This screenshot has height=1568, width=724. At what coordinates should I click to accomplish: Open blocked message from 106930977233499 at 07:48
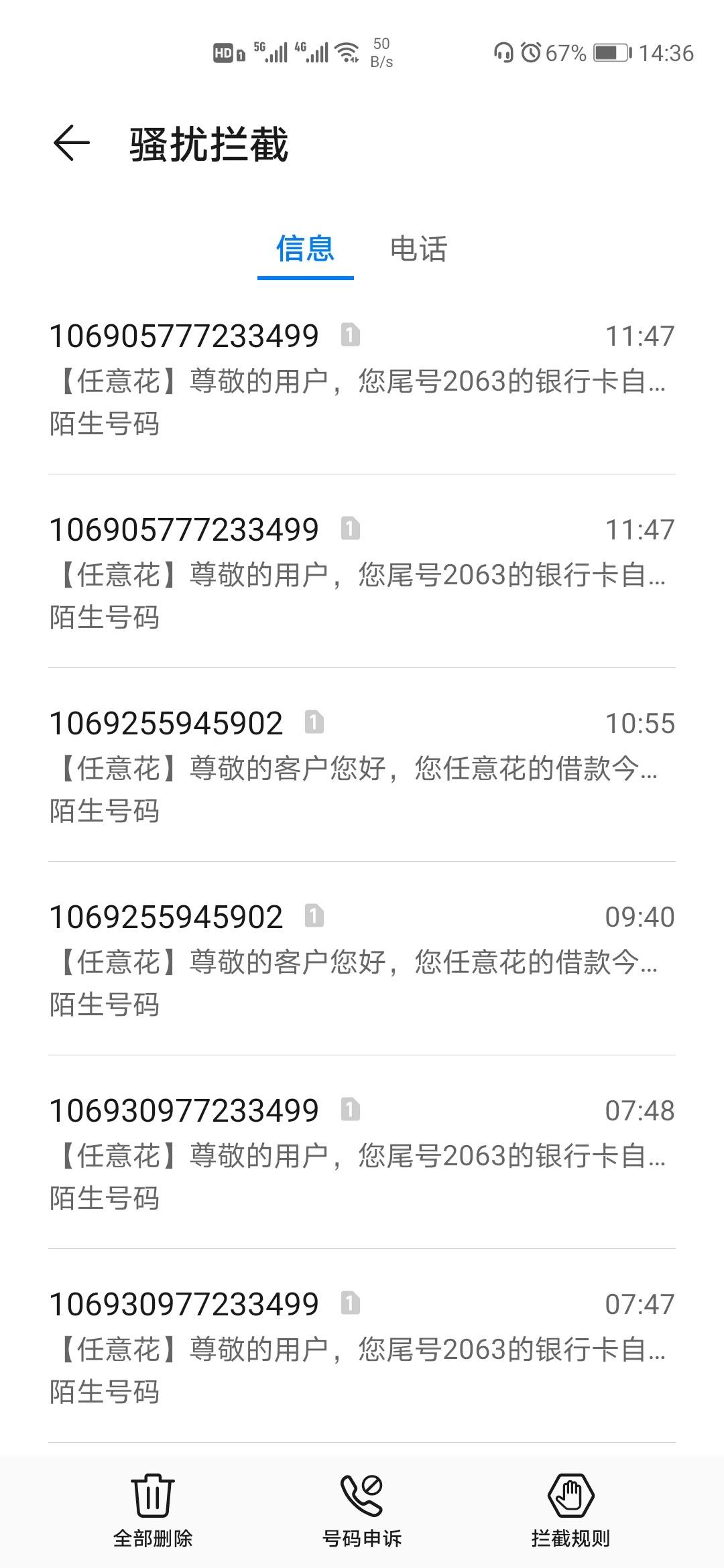[x=362, y=1153]
